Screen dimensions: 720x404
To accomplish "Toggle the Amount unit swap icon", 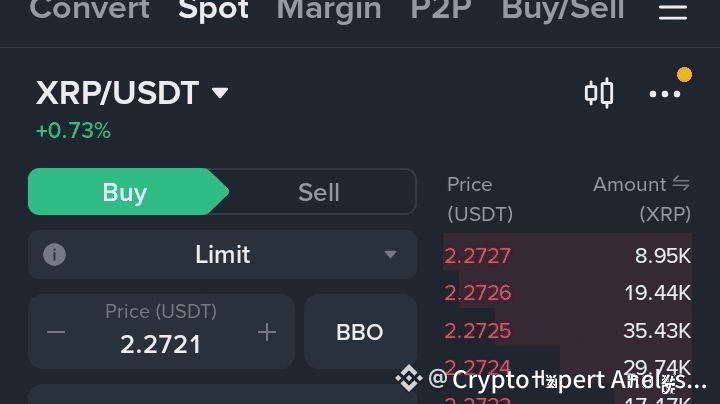I will (681, 184).
